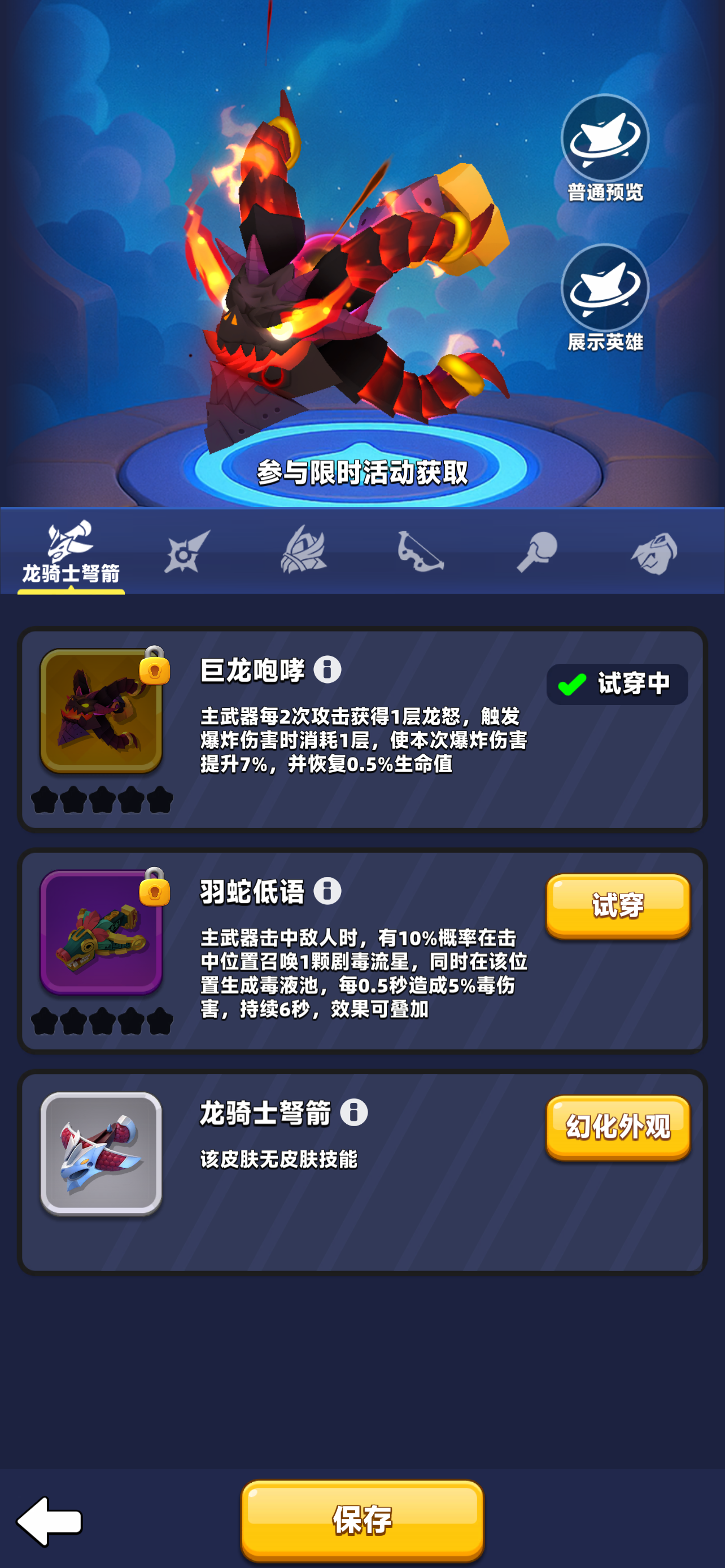
Task: Switch to the armor equipment tab
Action: pos(304,552)
